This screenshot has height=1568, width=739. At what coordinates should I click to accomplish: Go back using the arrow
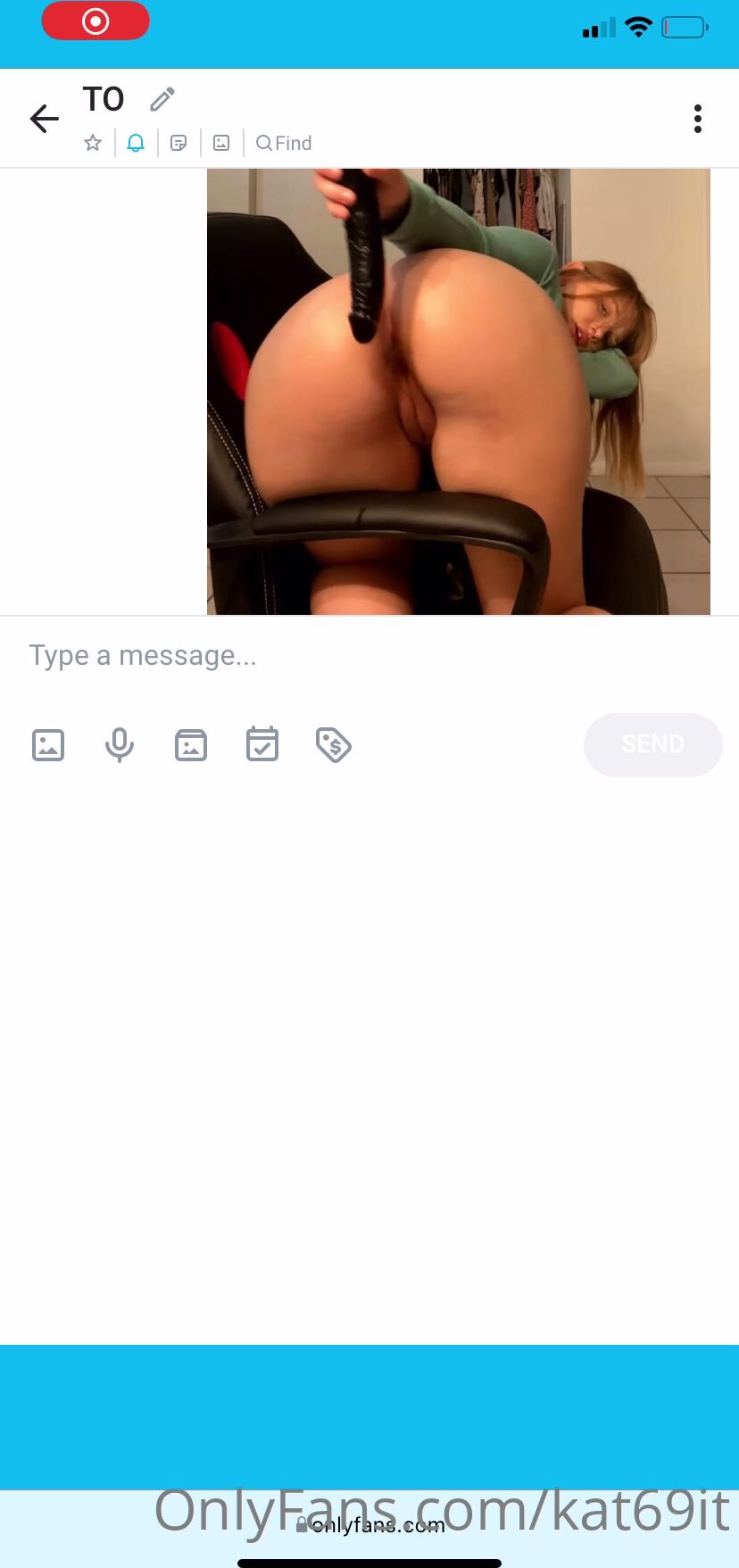tap(44, 118)
